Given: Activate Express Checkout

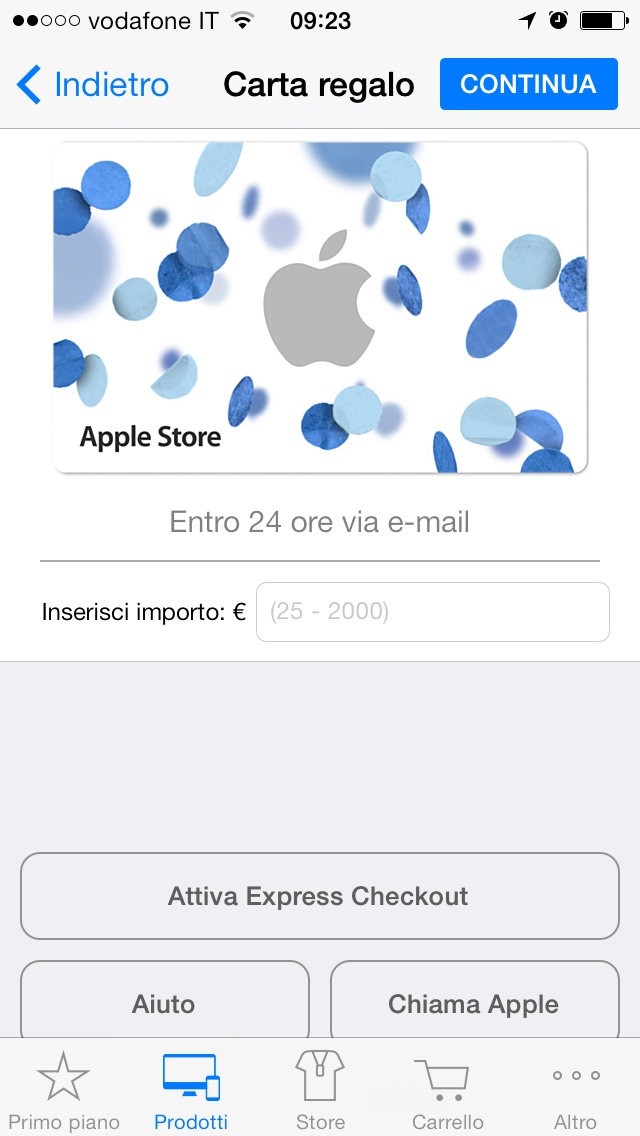Looking at the screenshot, I should point(319,896).
